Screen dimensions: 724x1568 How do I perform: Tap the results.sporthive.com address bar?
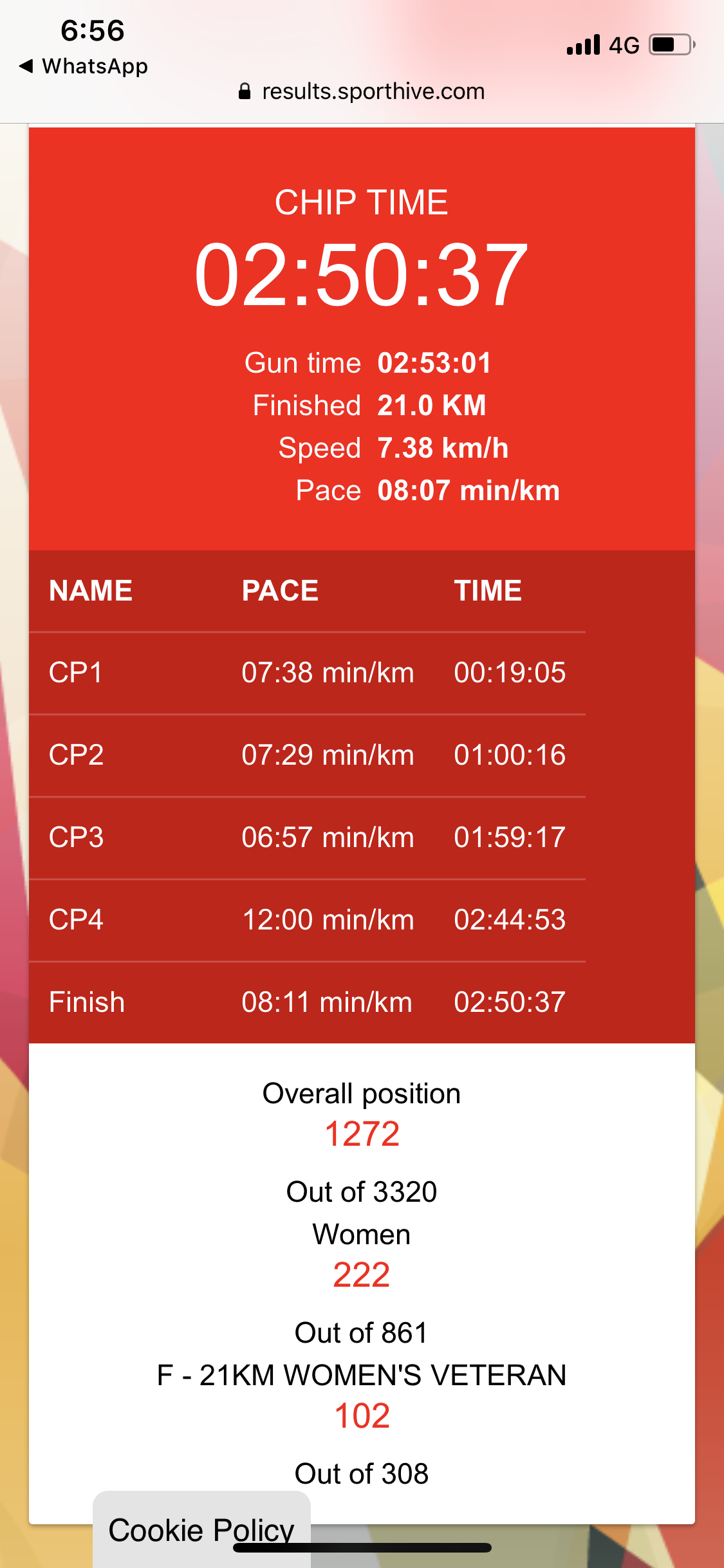point(362,91)
